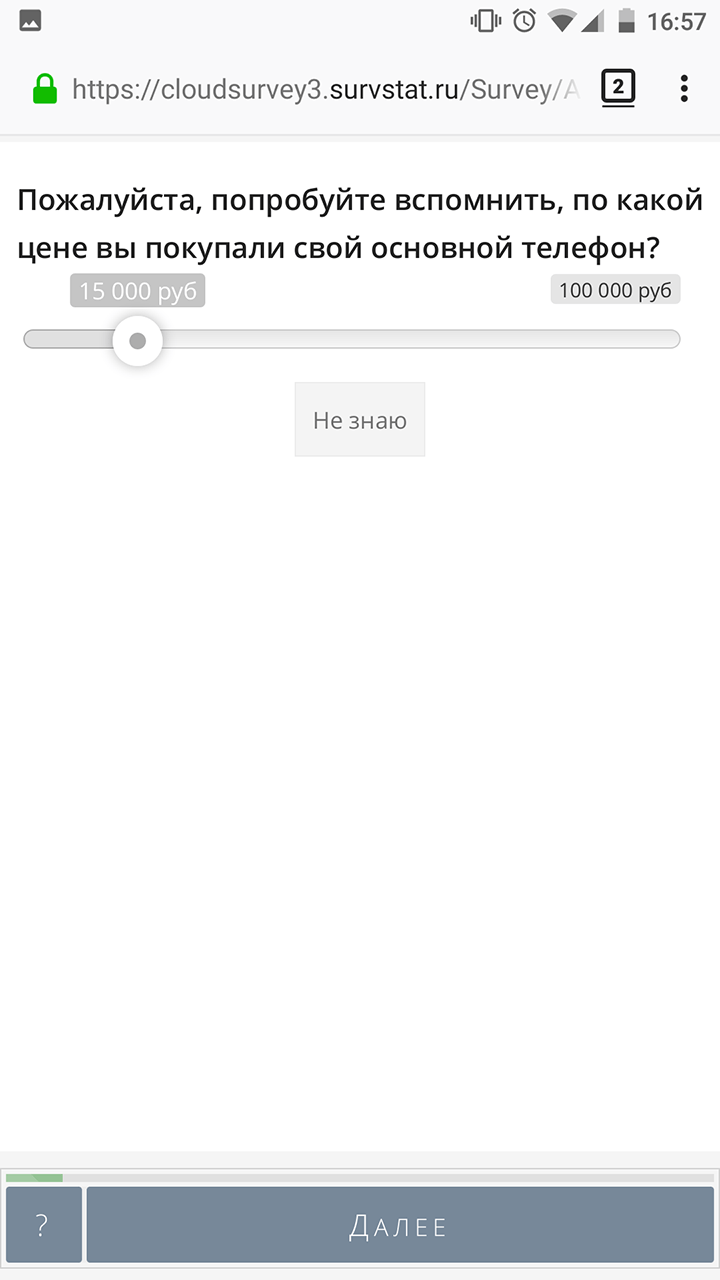
Task: Tap the URL address bar
Action: pyautogui.click(x=326, y=90)
